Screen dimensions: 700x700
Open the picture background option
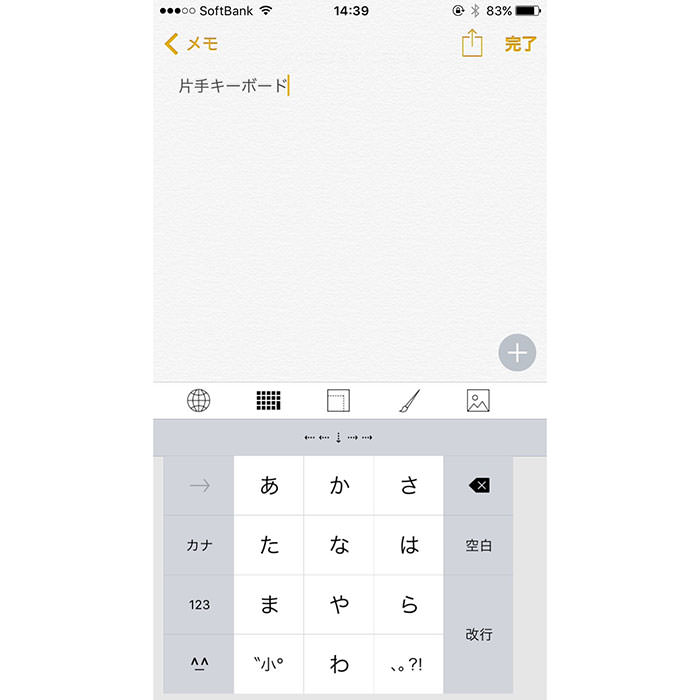(x=478, y=401)
